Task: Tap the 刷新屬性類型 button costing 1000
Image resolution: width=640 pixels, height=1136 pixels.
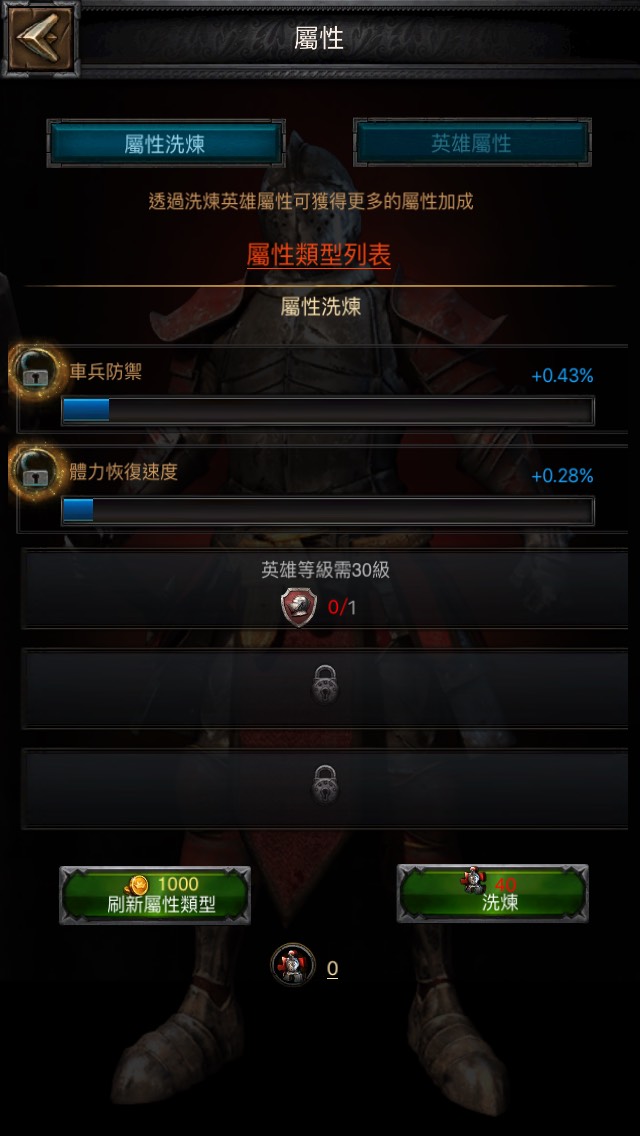Action: point(154,894)
